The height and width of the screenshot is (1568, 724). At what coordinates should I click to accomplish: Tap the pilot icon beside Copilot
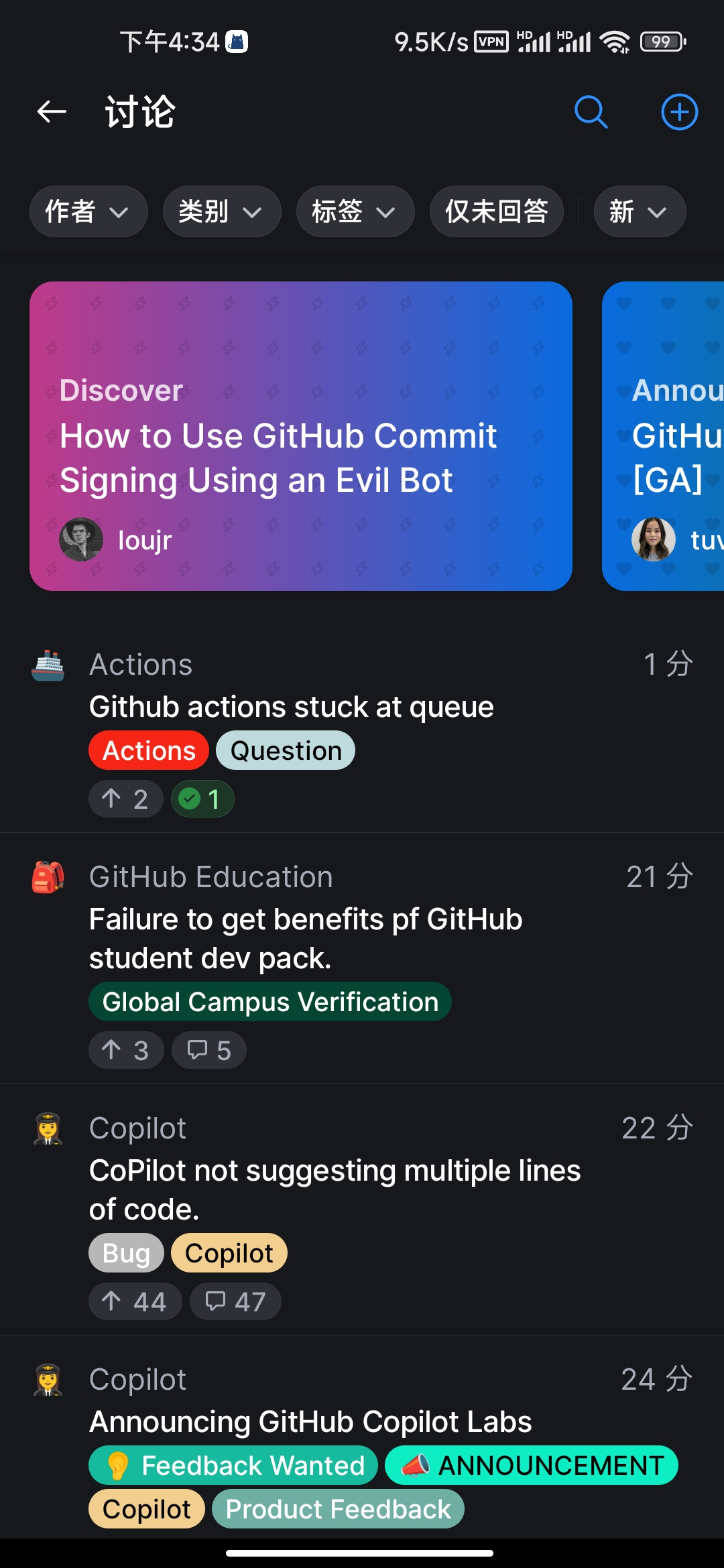pos(49,1128)
